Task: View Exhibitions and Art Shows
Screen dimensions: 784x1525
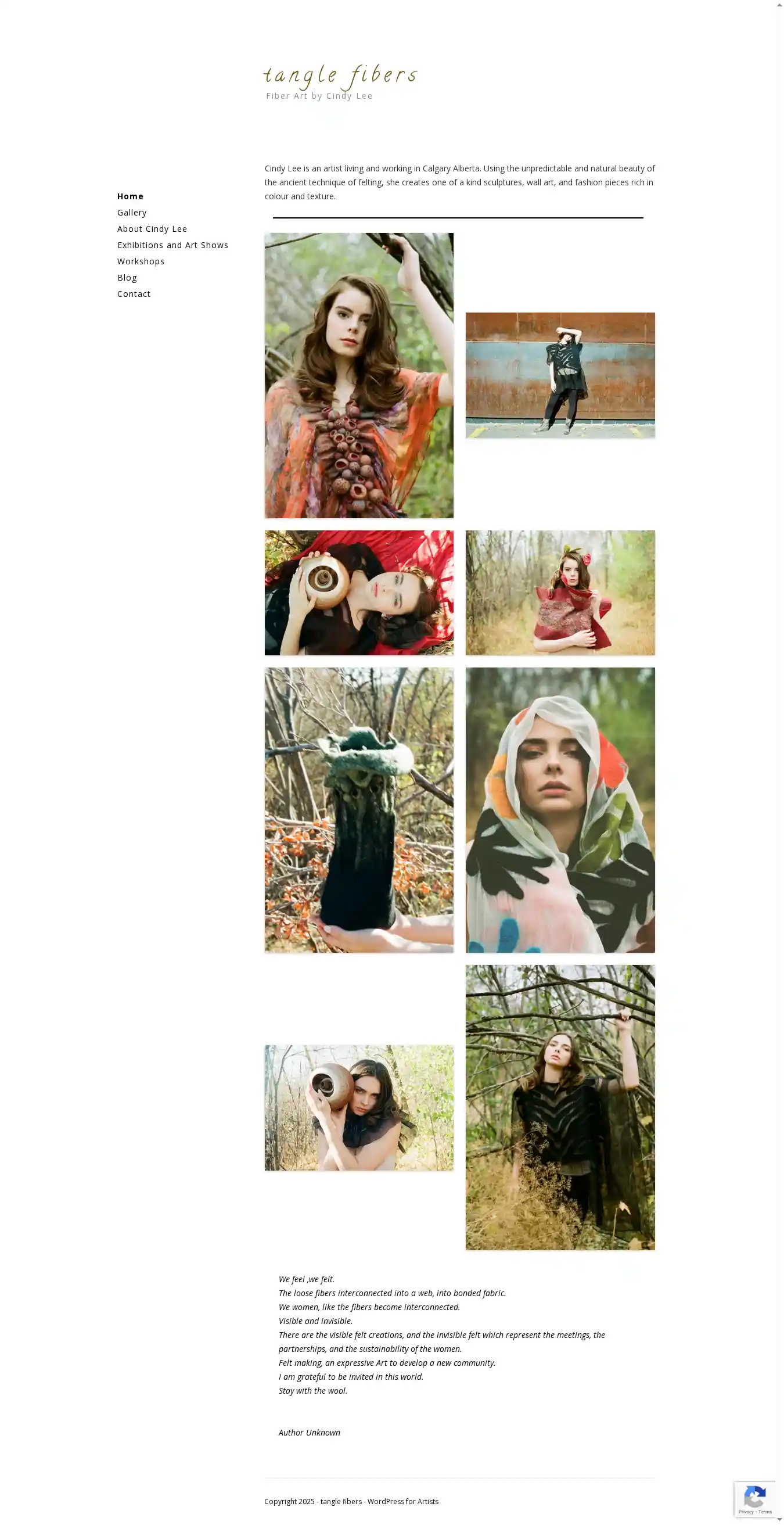Action: point(172,245)
